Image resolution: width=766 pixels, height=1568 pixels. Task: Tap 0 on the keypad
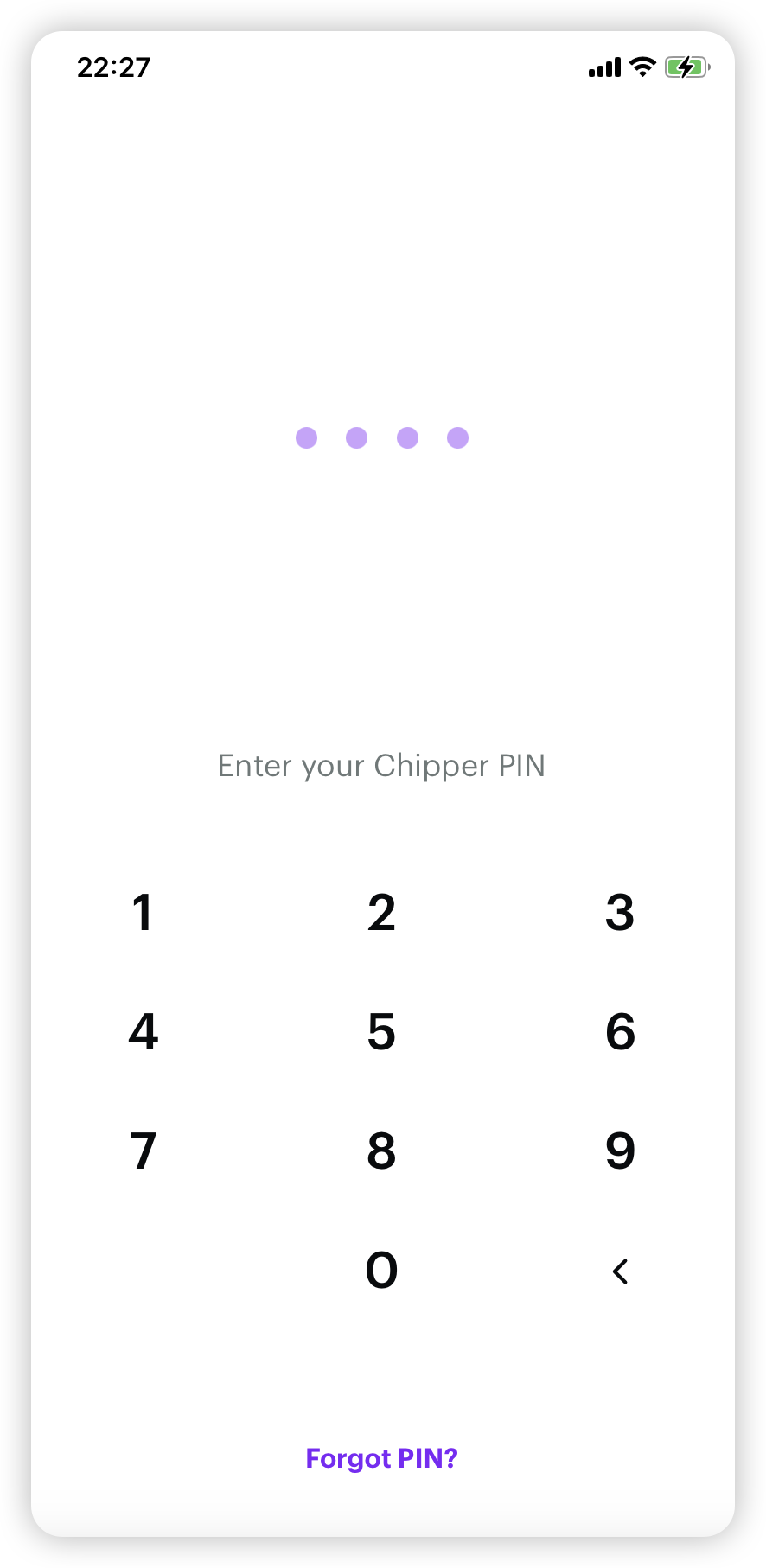381,1271
